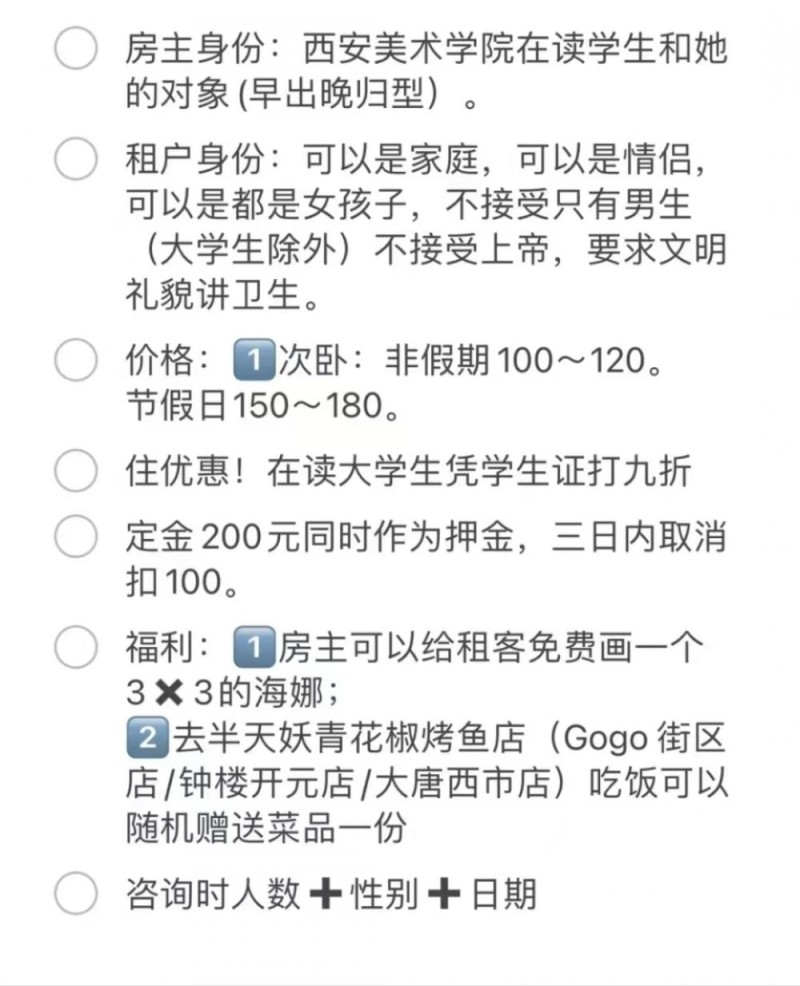
Task: Select the 定金 200元 checklist circle
Action: [x=76, y=538]
